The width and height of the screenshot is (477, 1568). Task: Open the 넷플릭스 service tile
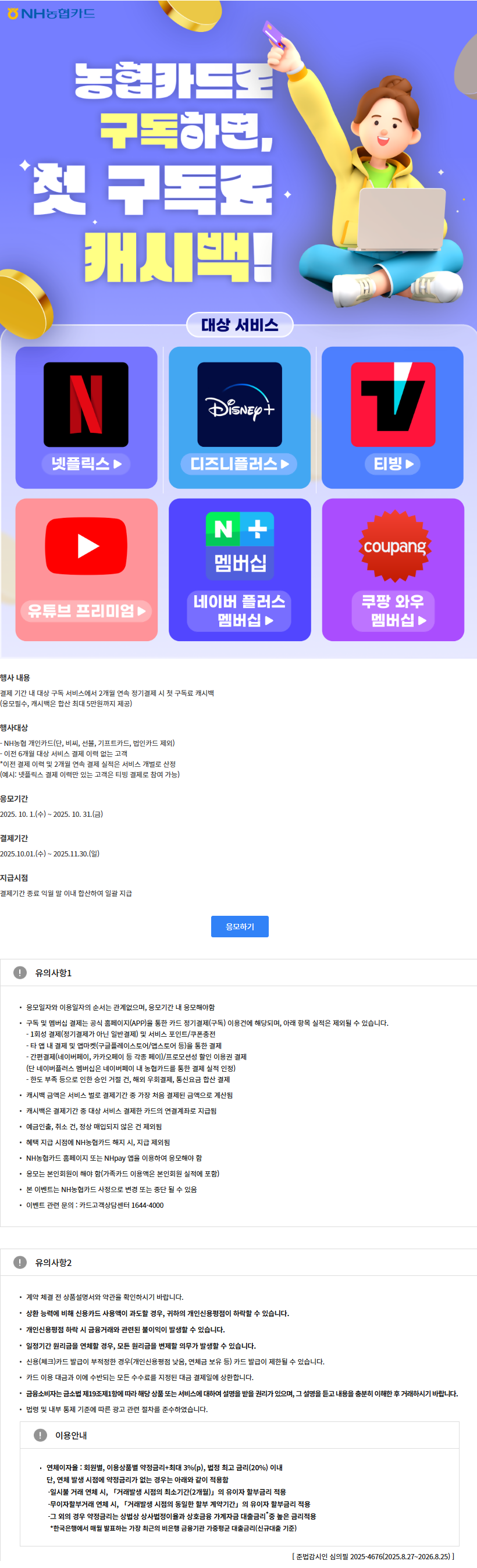click(x=86, y=418)
